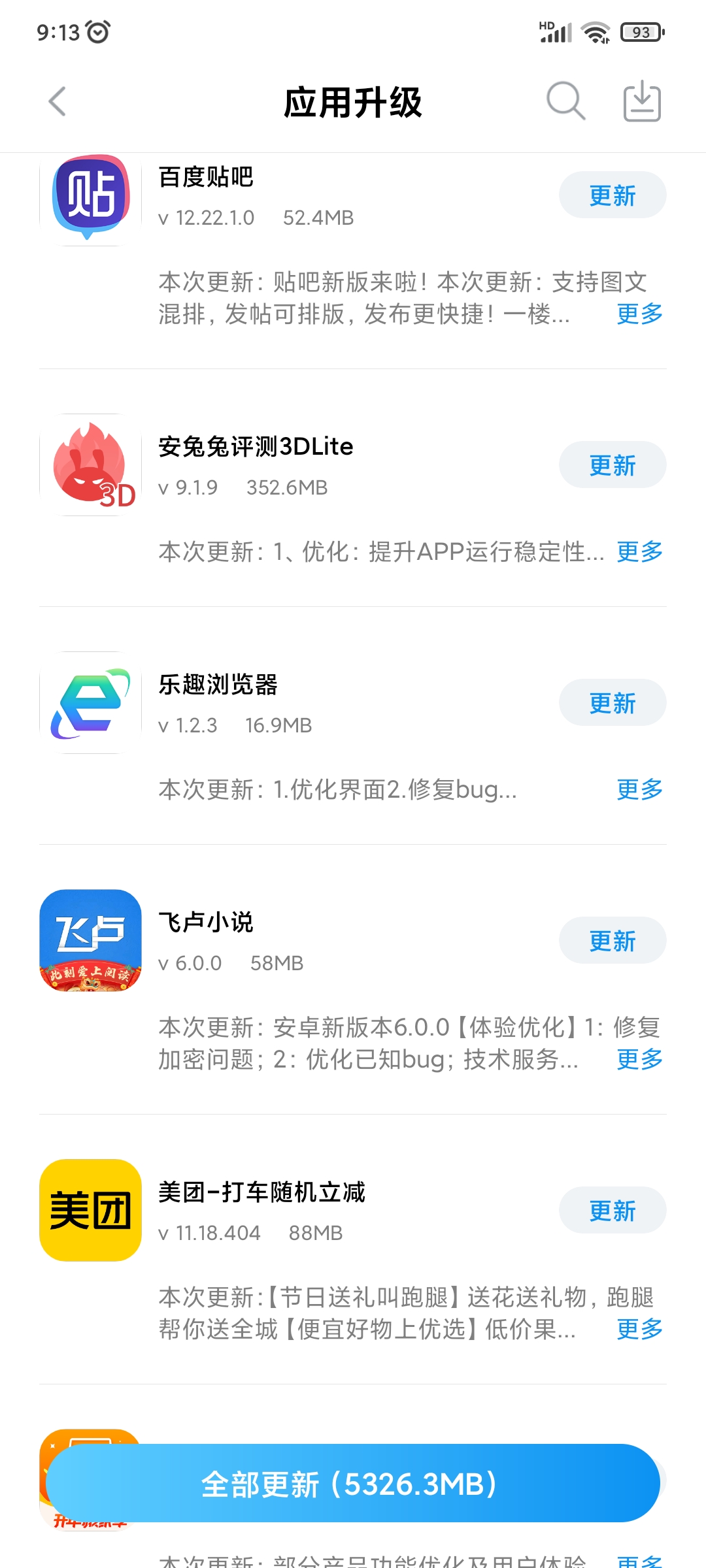Update 安兔兔评测3DLite
Viewport: 706px width, 1568px height.
pyautogui.click(x=613, y=465)
